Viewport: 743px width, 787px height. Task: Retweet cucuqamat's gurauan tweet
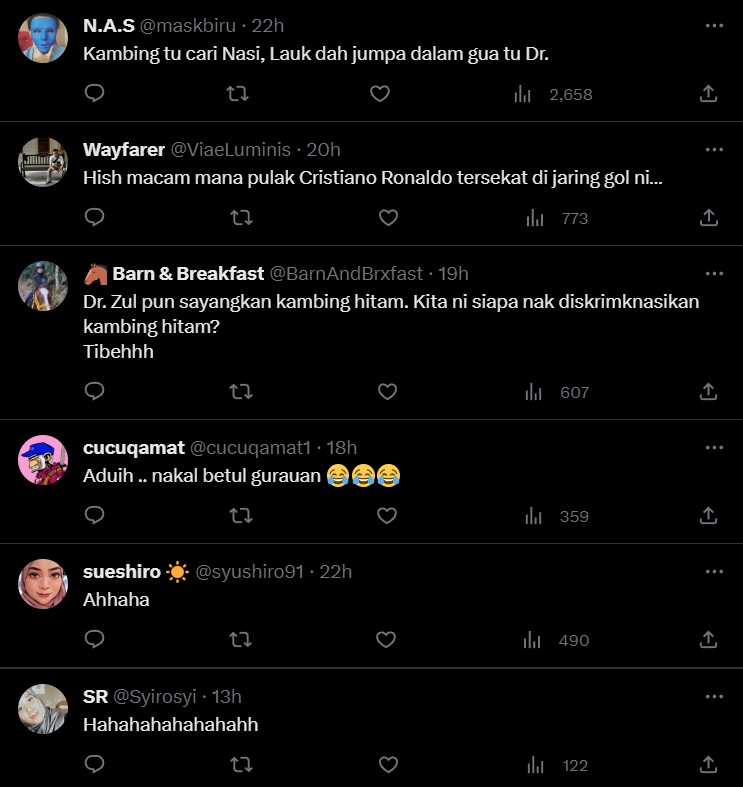coord(240,516)
